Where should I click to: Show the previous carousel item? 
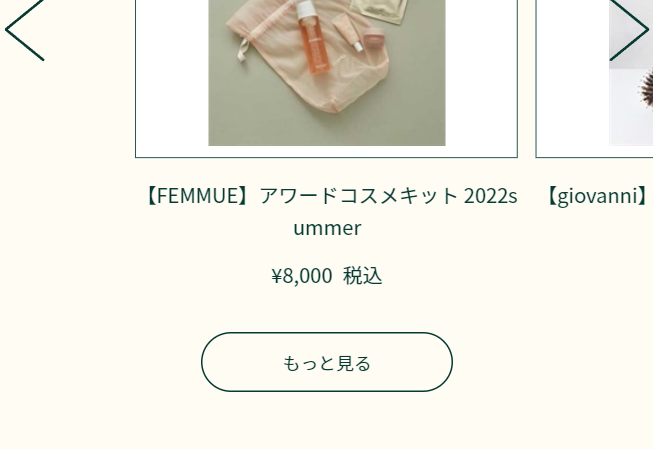(24, 30)
